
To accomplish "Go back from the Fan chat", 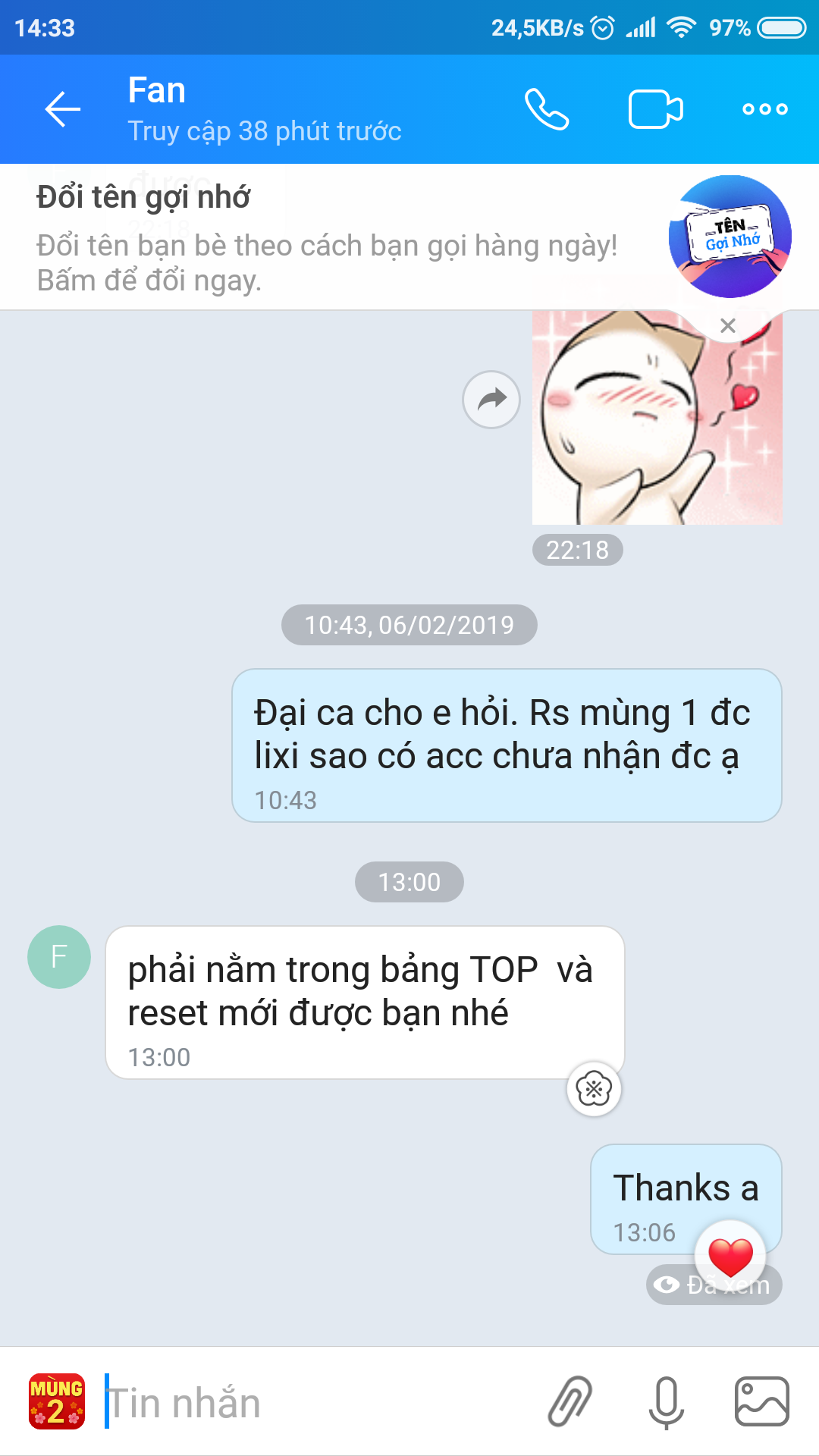I will [62, 109].
